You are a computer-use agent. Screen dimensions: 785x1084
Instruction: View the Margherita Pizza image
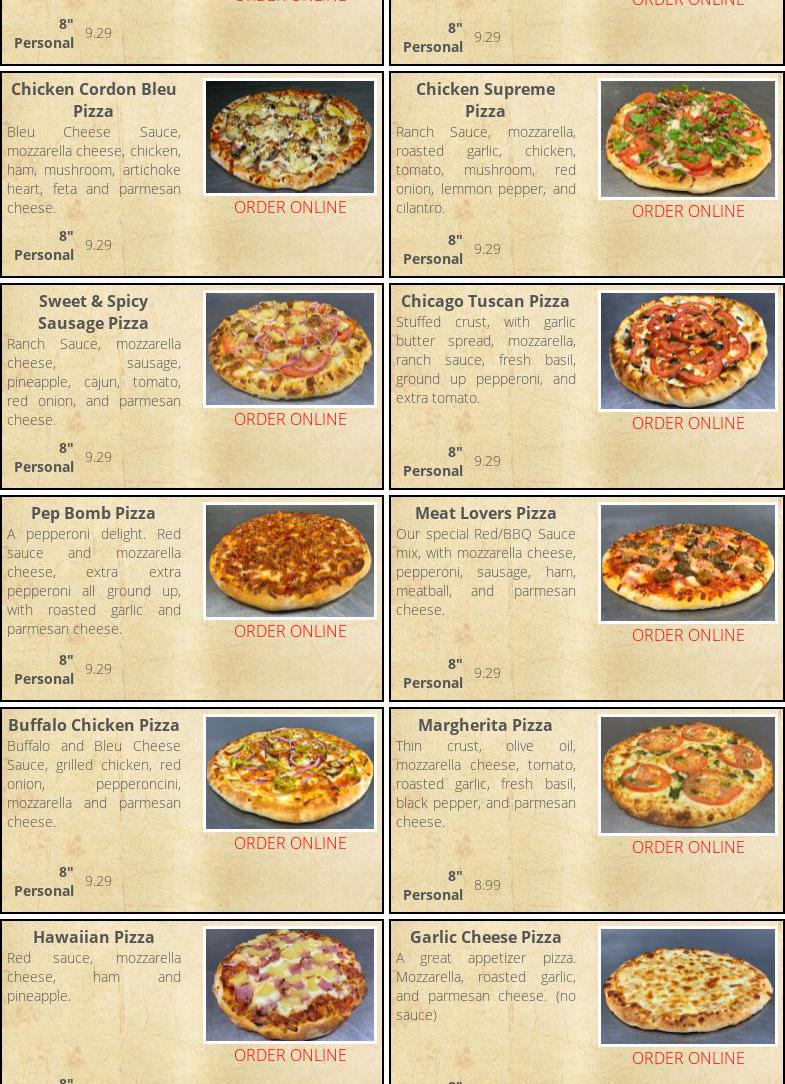point(688,775)
